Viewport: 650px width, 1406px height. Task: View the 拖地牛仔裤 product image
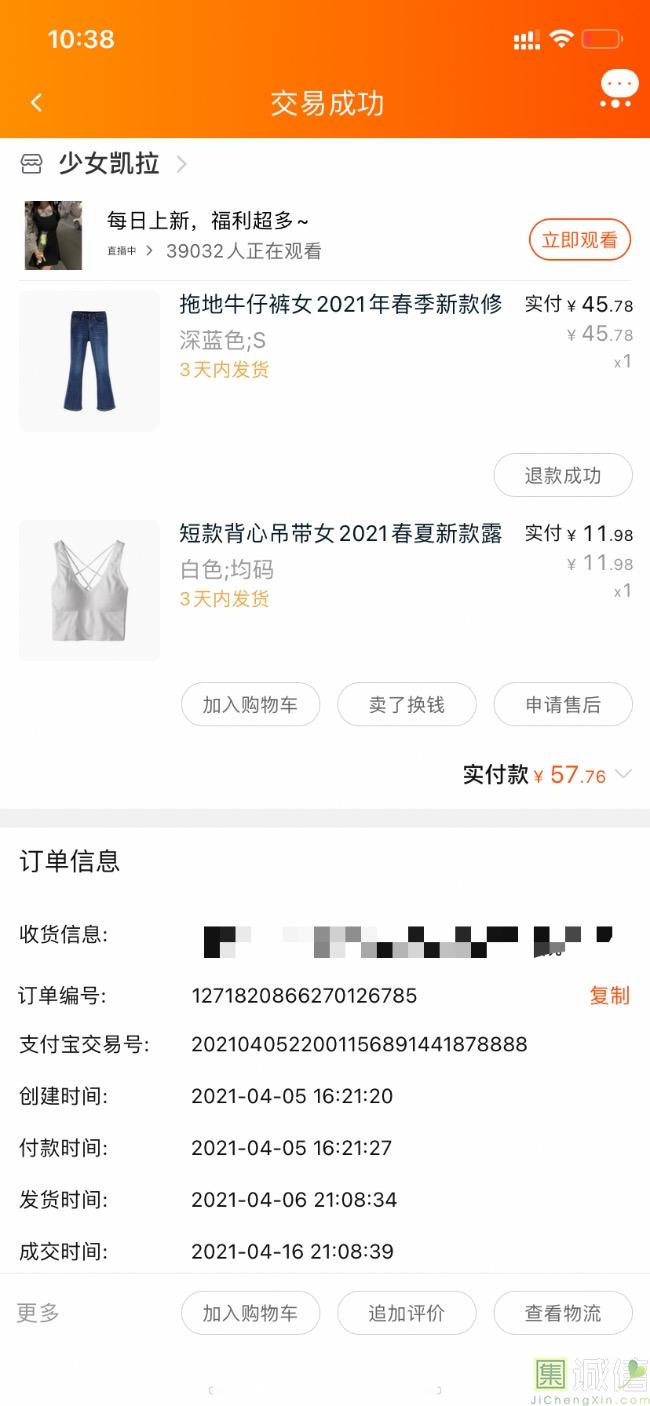89,361
